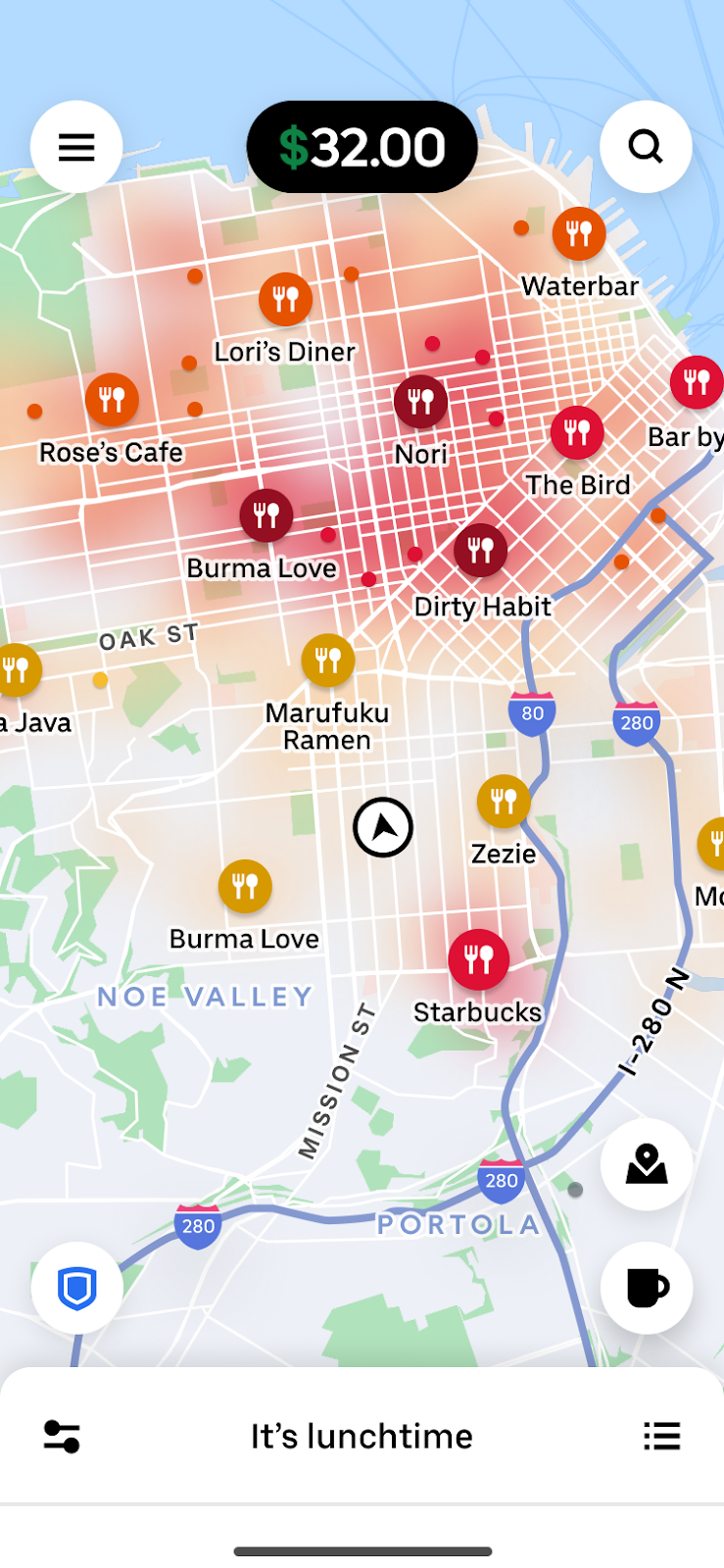The height and width of the screenshot is (1568, 724).
Task: Tap The Bird restaurant marker
Action: 577,432
